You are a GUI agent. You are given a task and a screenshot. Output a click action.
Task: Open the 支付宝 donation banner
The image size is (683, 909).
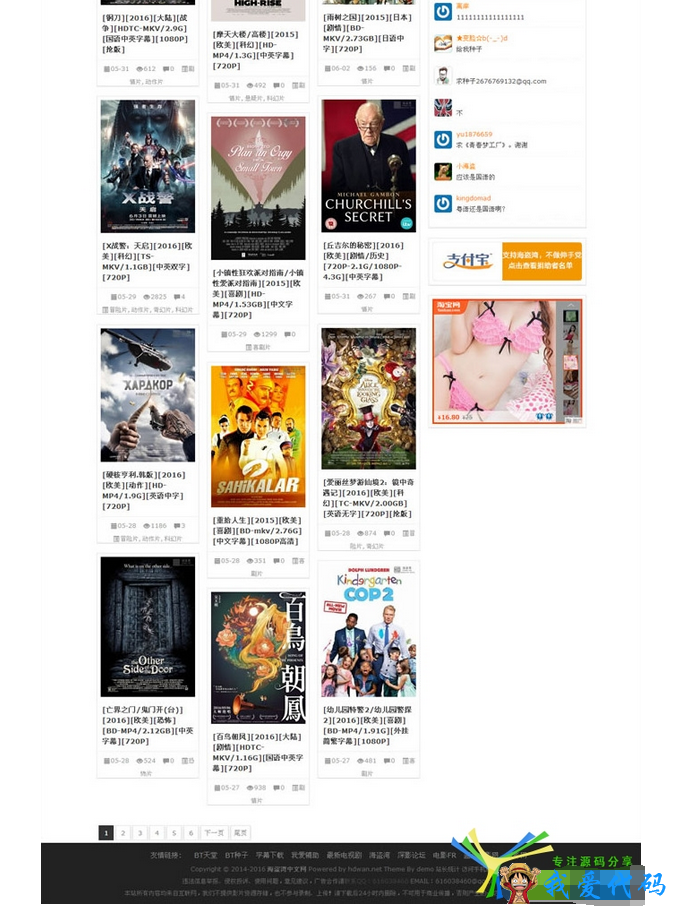[x=507, y=262]
